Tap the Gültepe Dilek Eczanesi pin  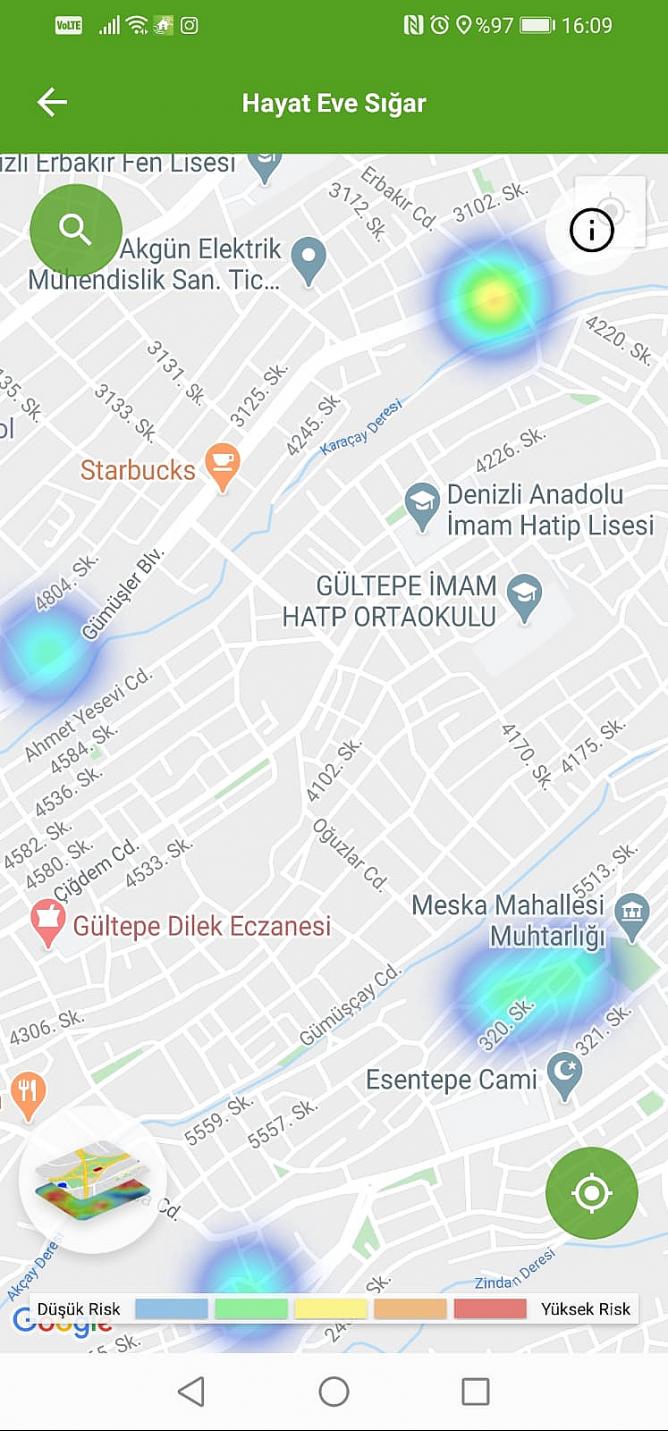point(45,923)
